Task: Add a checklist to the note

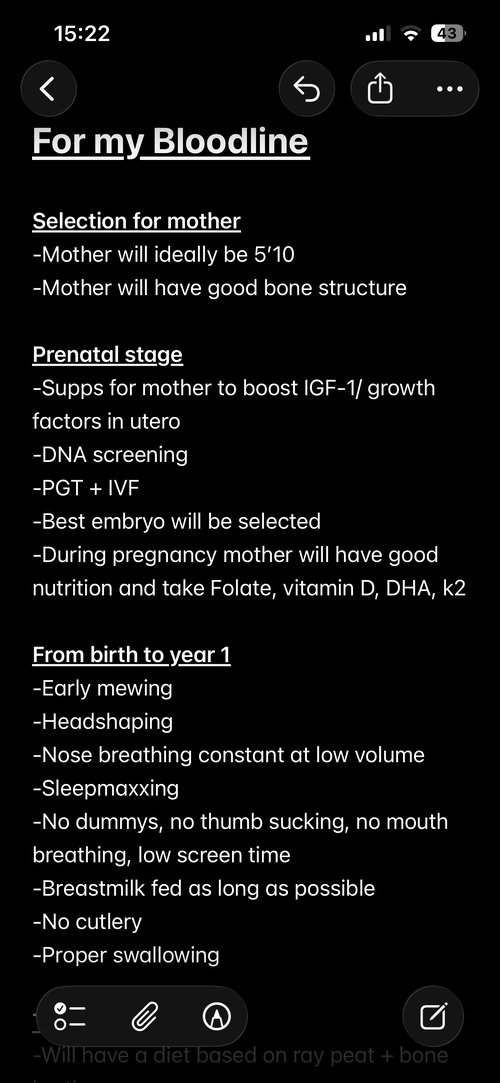Action: [70, 1017]
